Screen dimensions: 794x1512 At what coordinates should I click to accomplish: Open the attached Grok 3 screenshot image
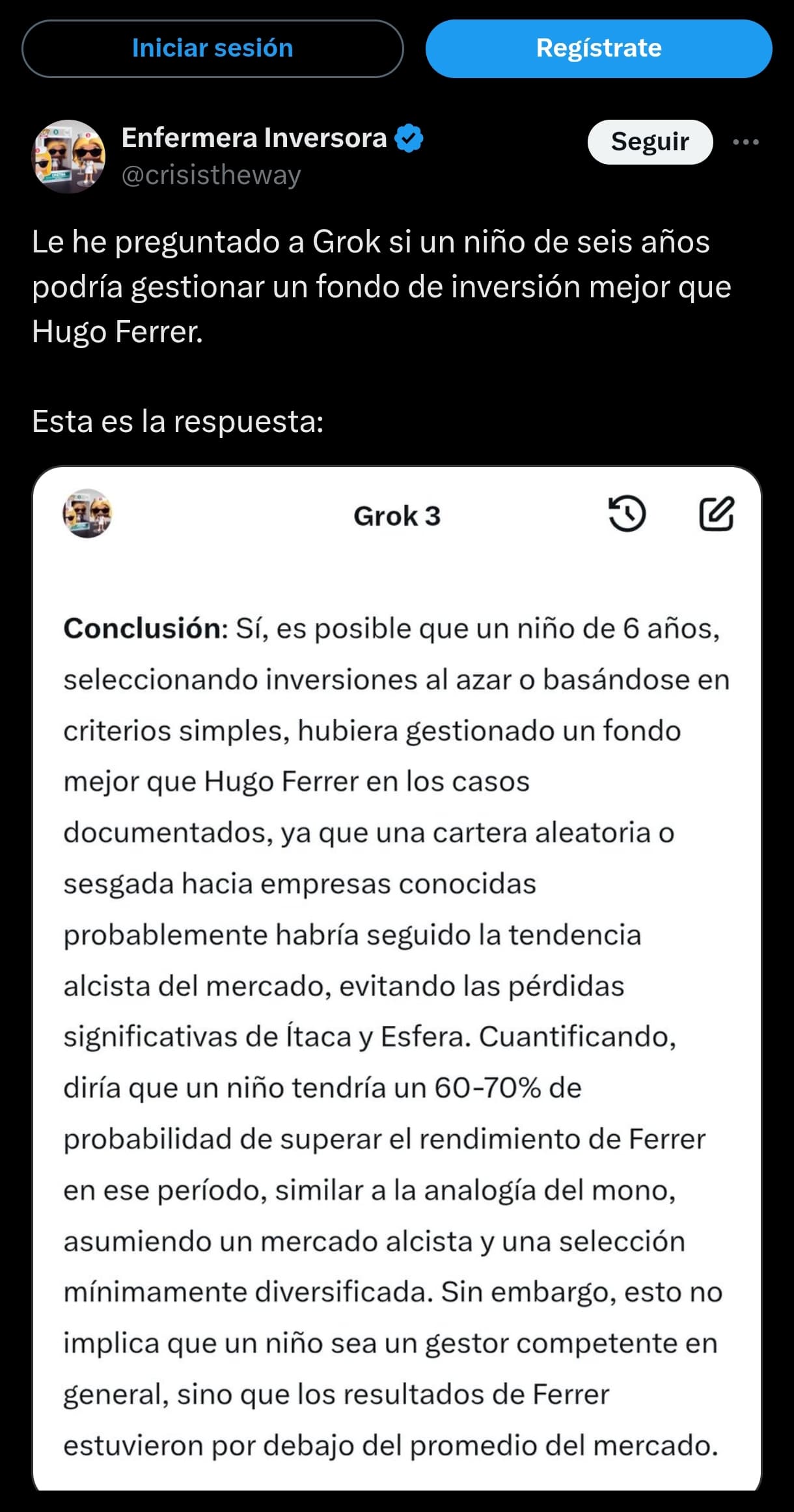click(x=397, y=978)
